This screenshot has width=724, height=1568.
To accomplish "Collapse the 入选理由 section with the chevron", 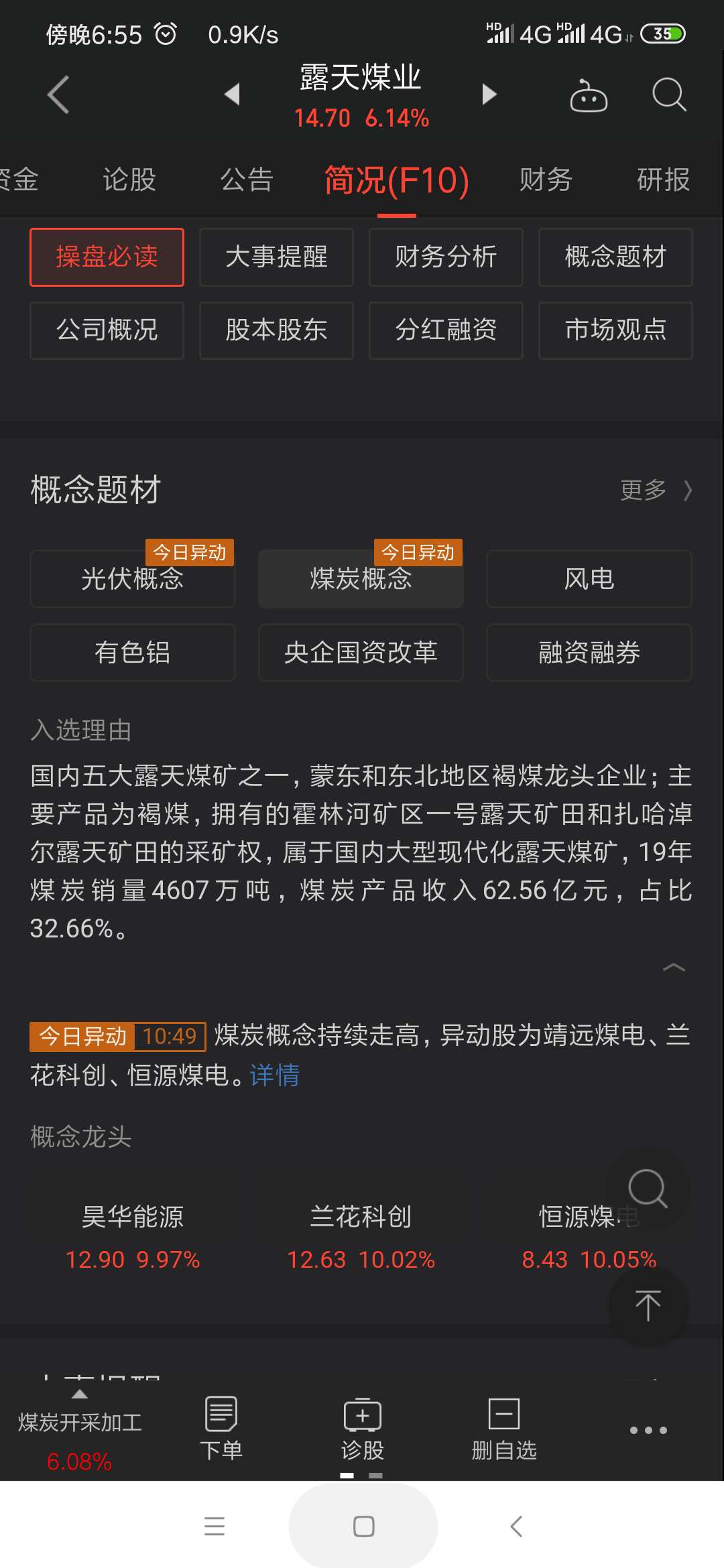I will (674, 967).
